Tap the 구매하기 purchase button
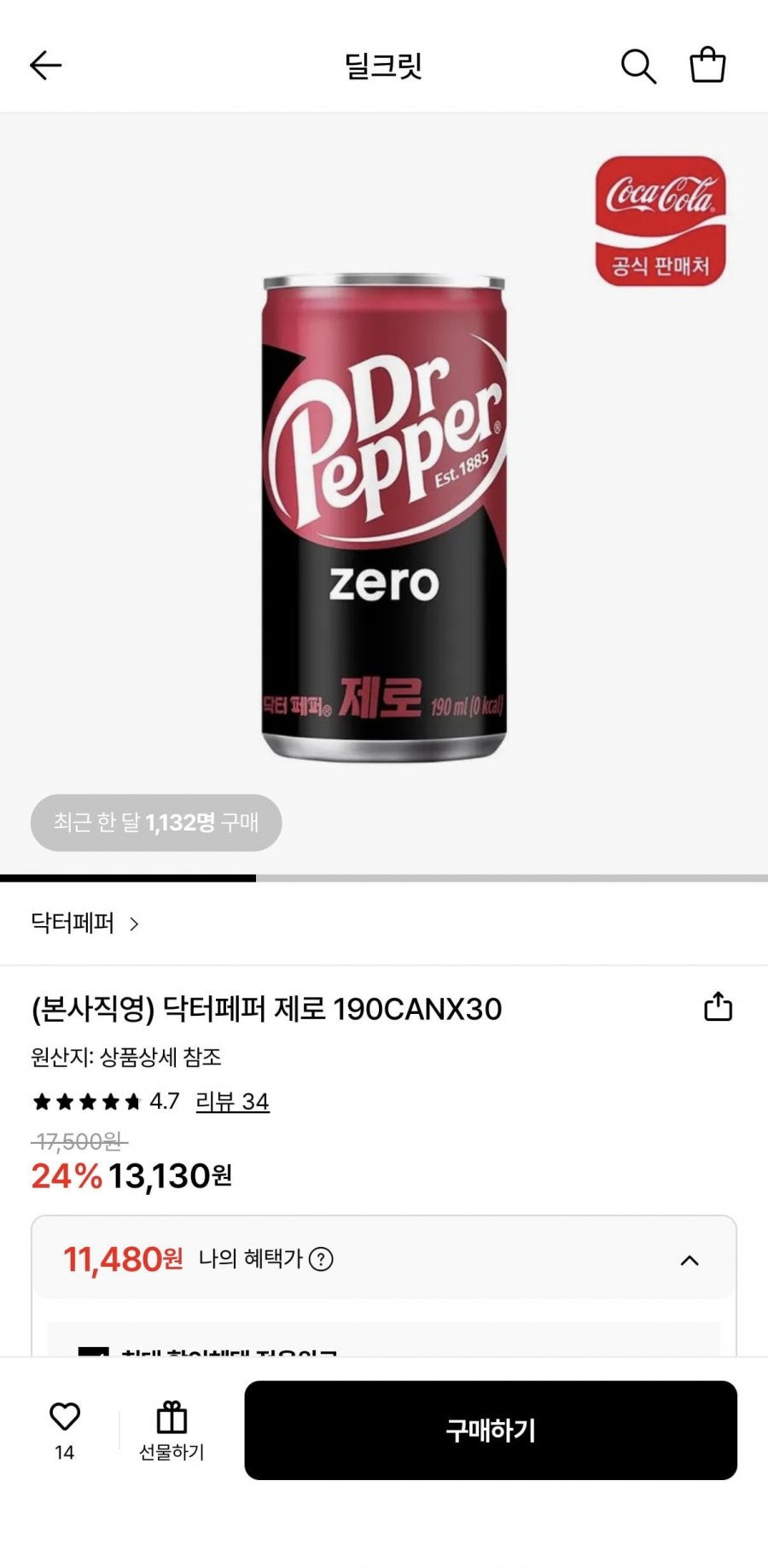768x1568 pixels. pyautogui.click(x=491, y=1430)
